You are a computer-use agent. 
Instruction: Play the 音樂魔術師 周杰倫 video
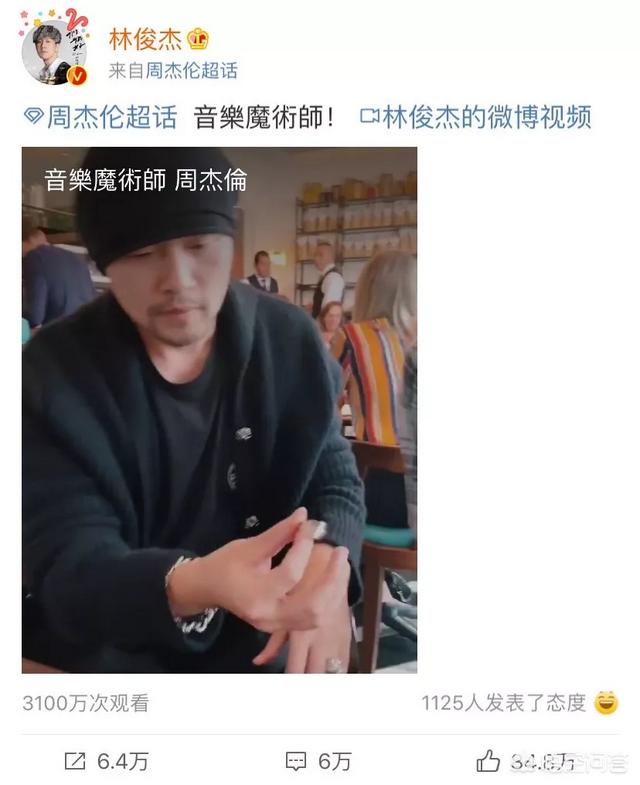219,410
